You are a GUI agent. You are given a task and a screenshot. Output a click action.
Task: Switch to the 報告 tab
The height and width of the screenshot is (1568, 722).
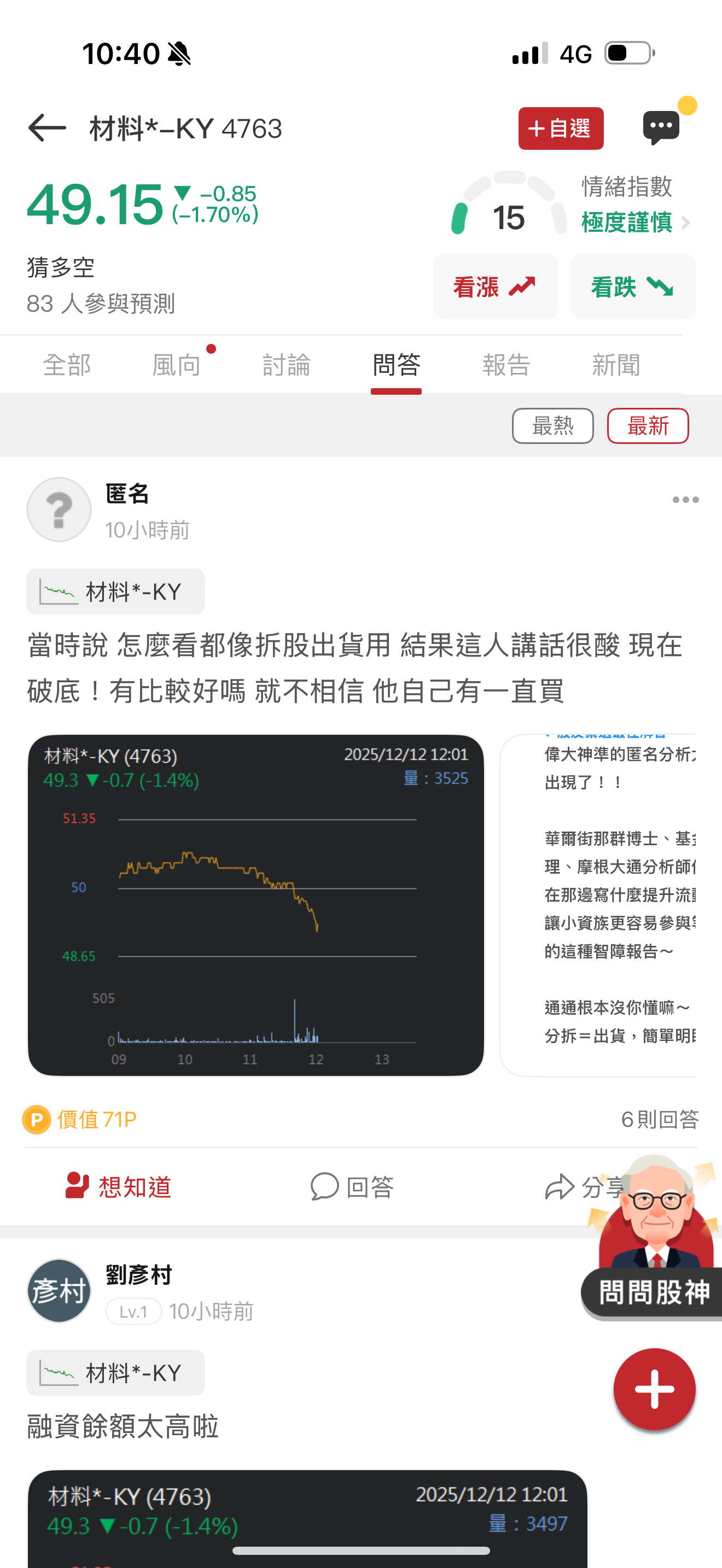(506, 365)
